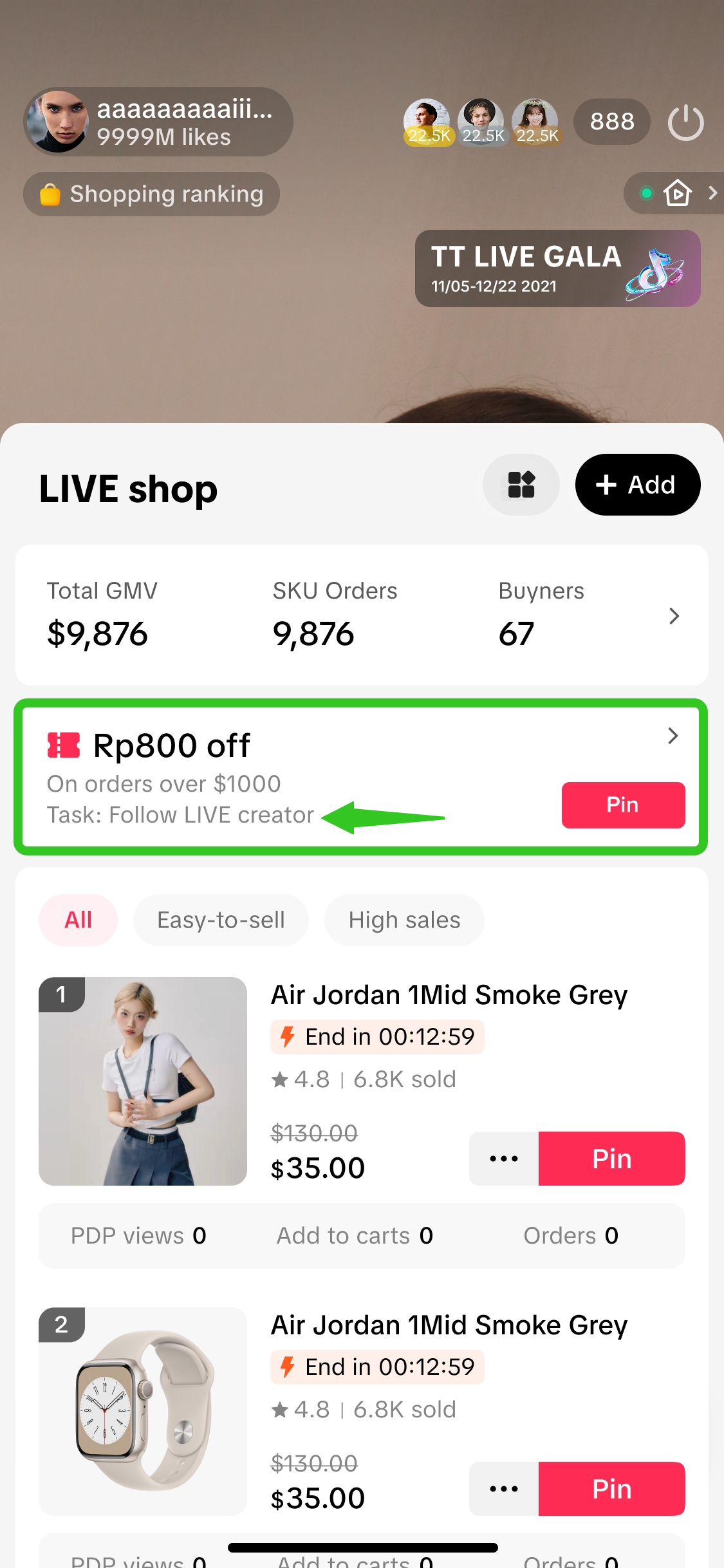Pin product number 1
The image size is (724, 1568).
pyautogui.click(x=611, y=1159)
